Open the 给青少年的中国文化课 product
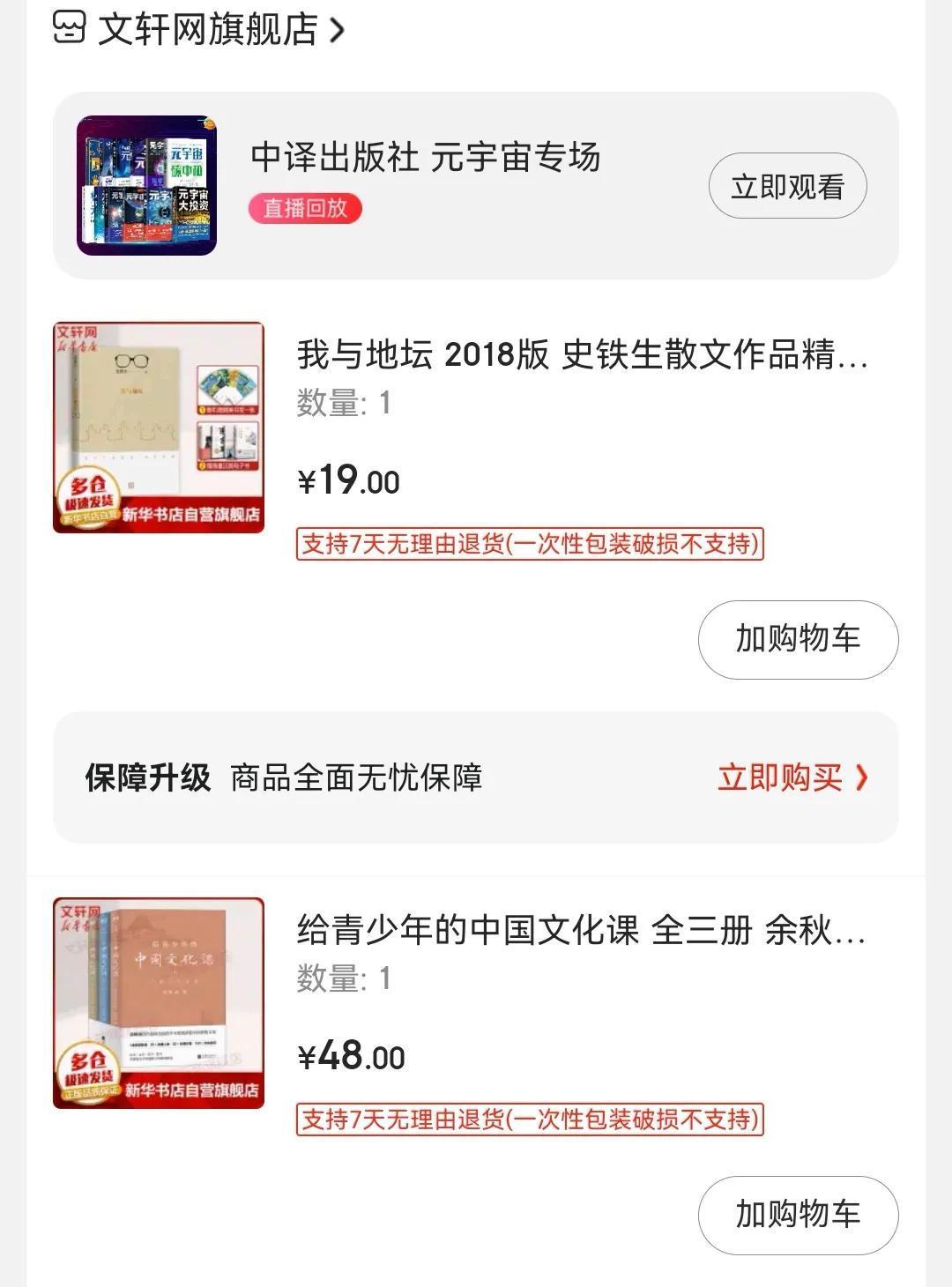 (x=580, y=930)
